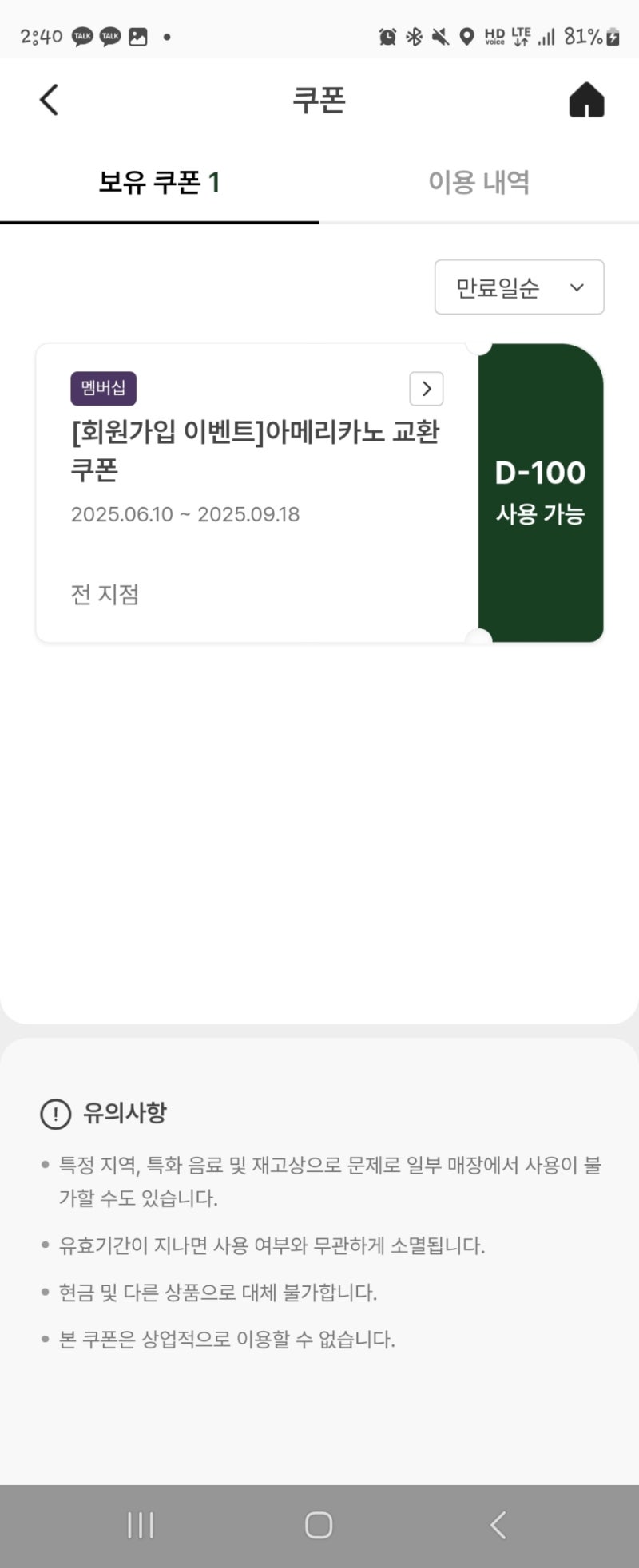Switch to the 이용 내역 tab
Image resolution: width=639 pixels, height=1568 pixels.
pos(478,183)
